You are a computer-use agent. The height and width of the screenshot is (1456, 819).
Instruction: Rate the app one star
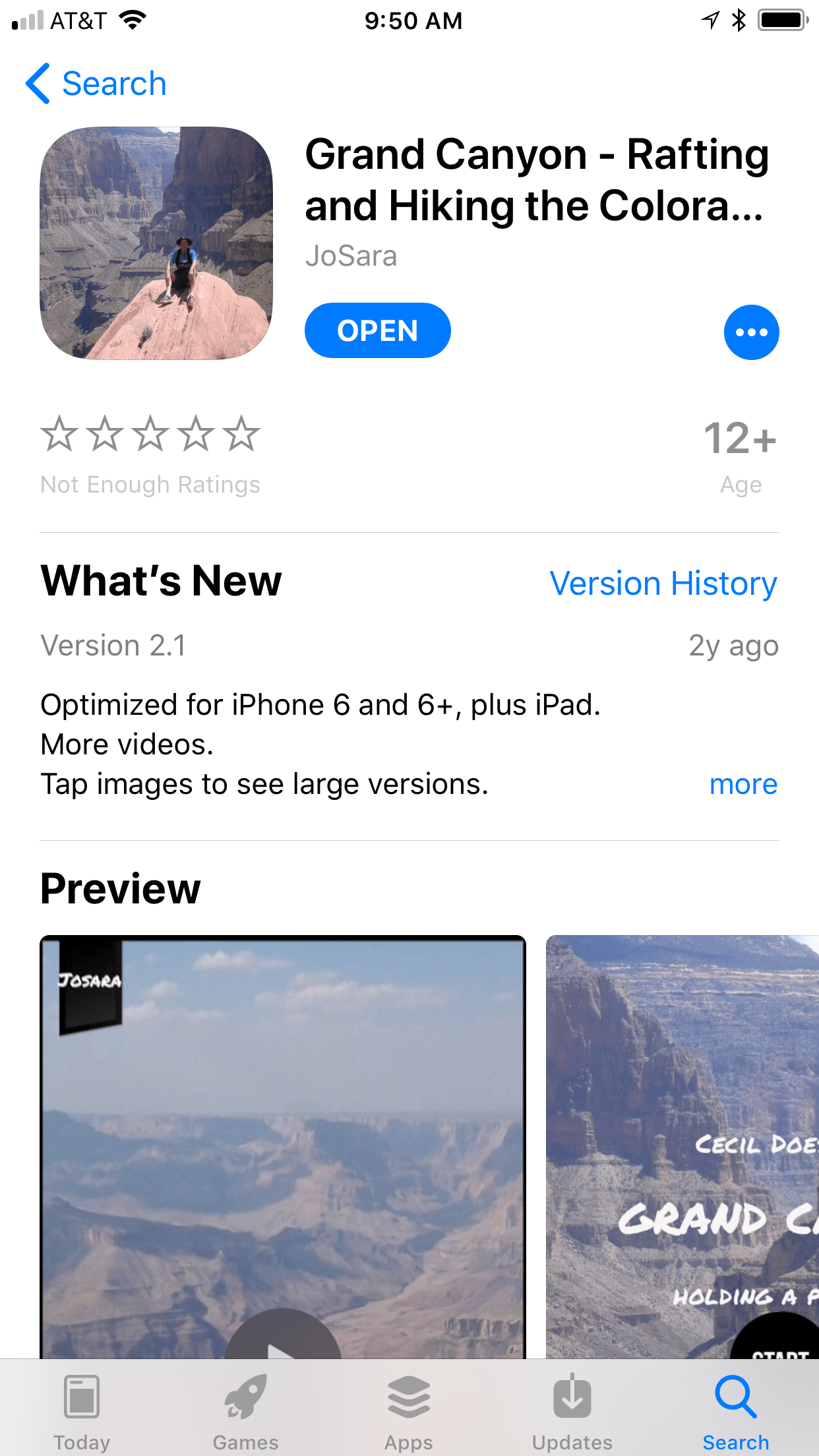(61, 433)
